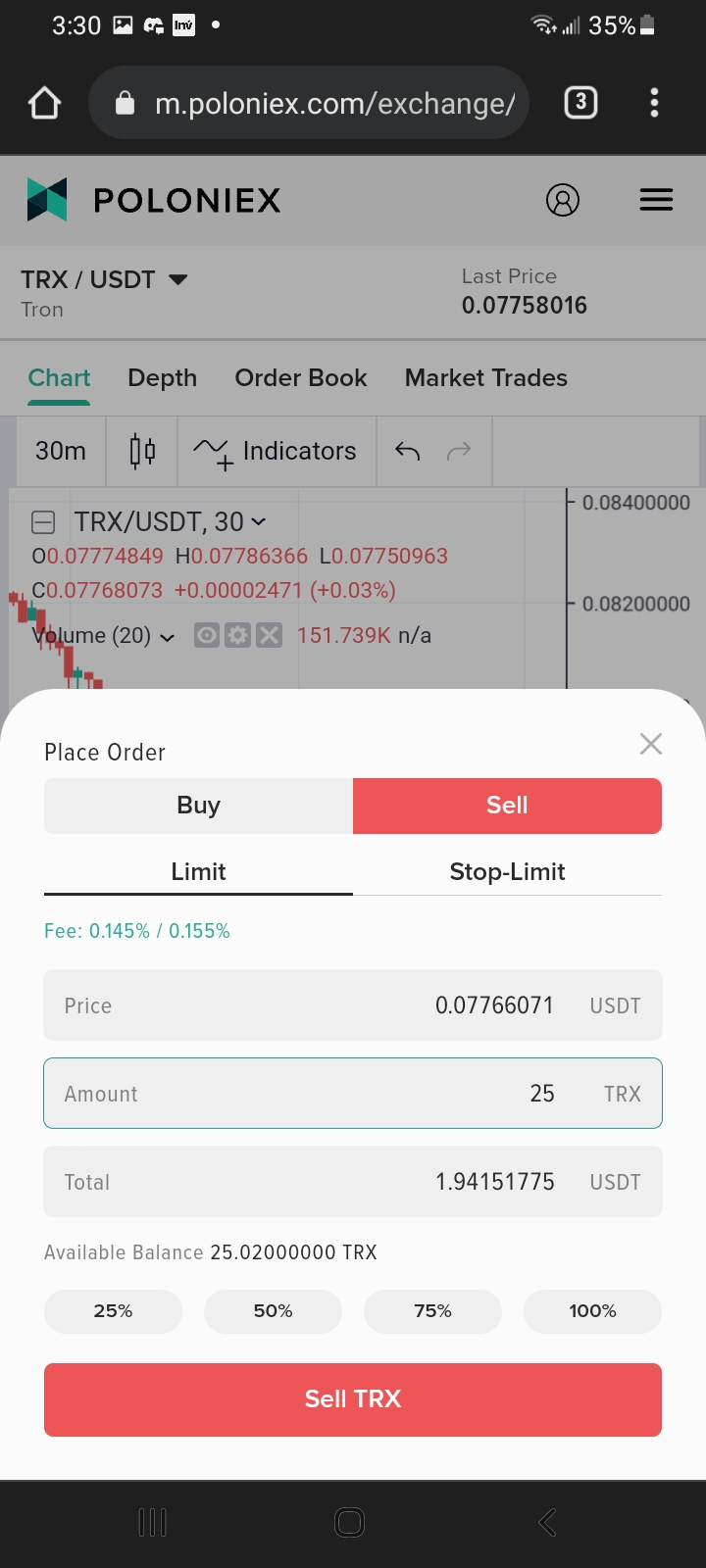Set amount to 50% of balance
The height and width of the screenshot is (1568, 706).
coord(273,1311)
